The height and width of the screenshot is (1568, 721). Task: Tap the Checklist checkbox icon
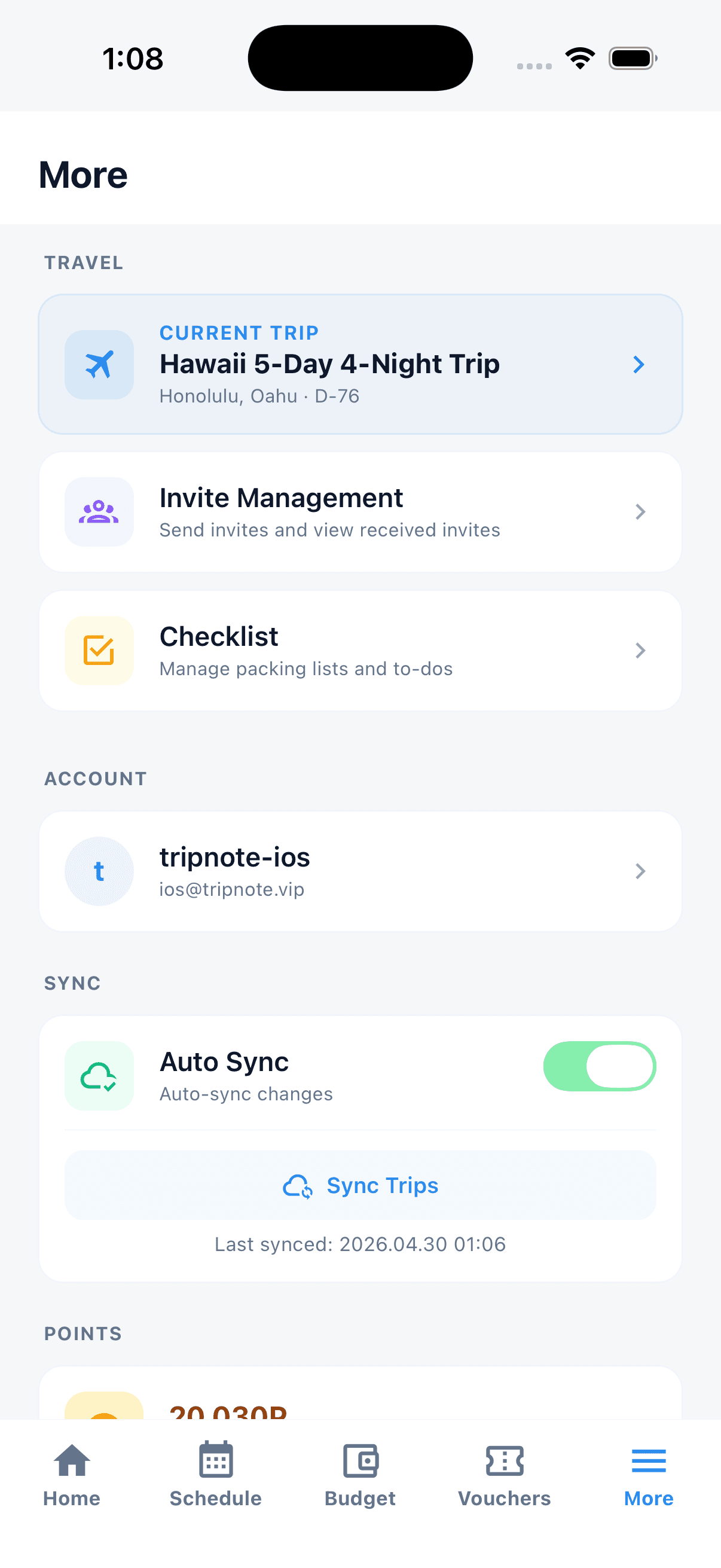99,650
